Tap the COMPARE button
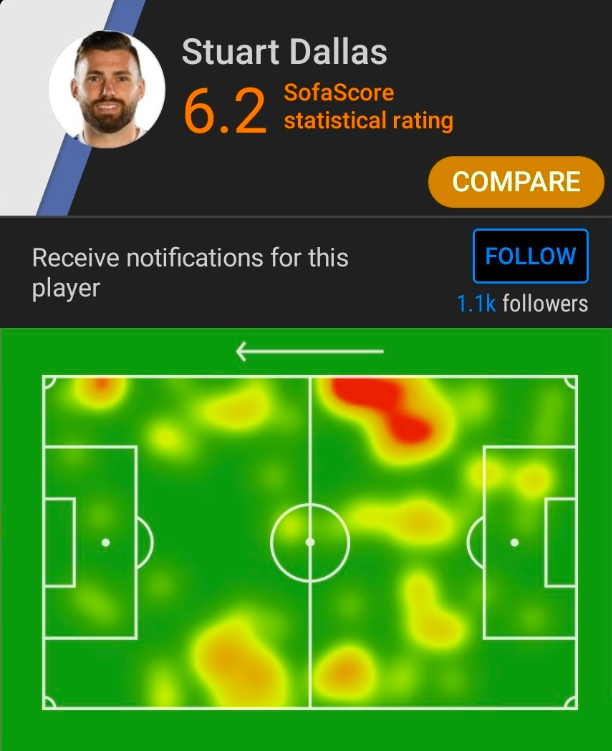 (x=516, y=182)
